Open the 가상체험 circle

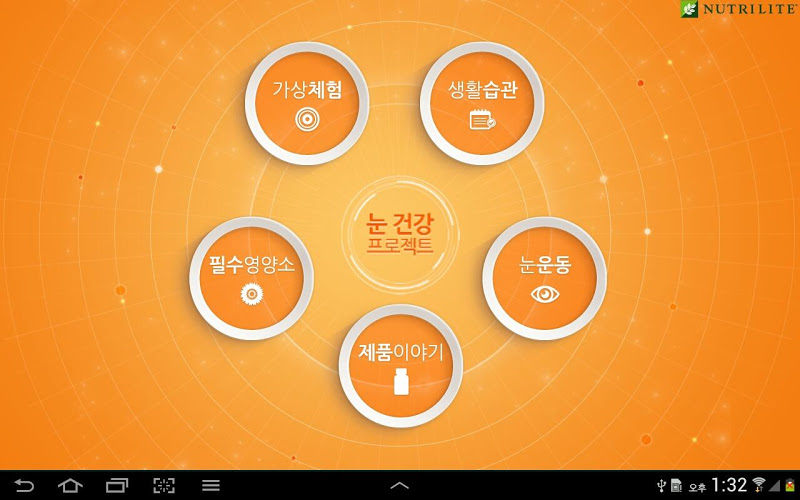point(308,101)
